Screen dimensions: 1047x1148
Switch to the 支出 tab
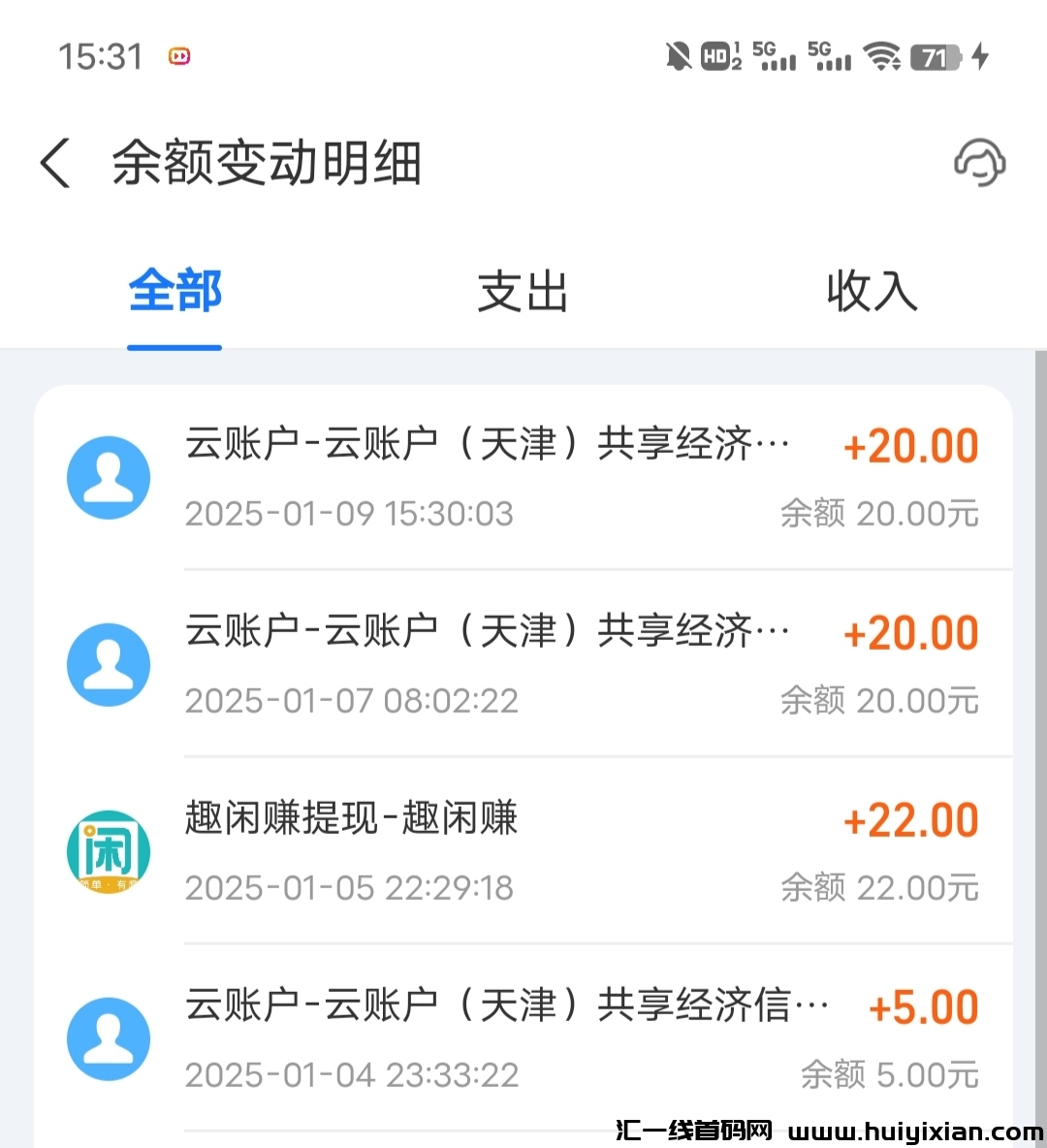[523, 291]
